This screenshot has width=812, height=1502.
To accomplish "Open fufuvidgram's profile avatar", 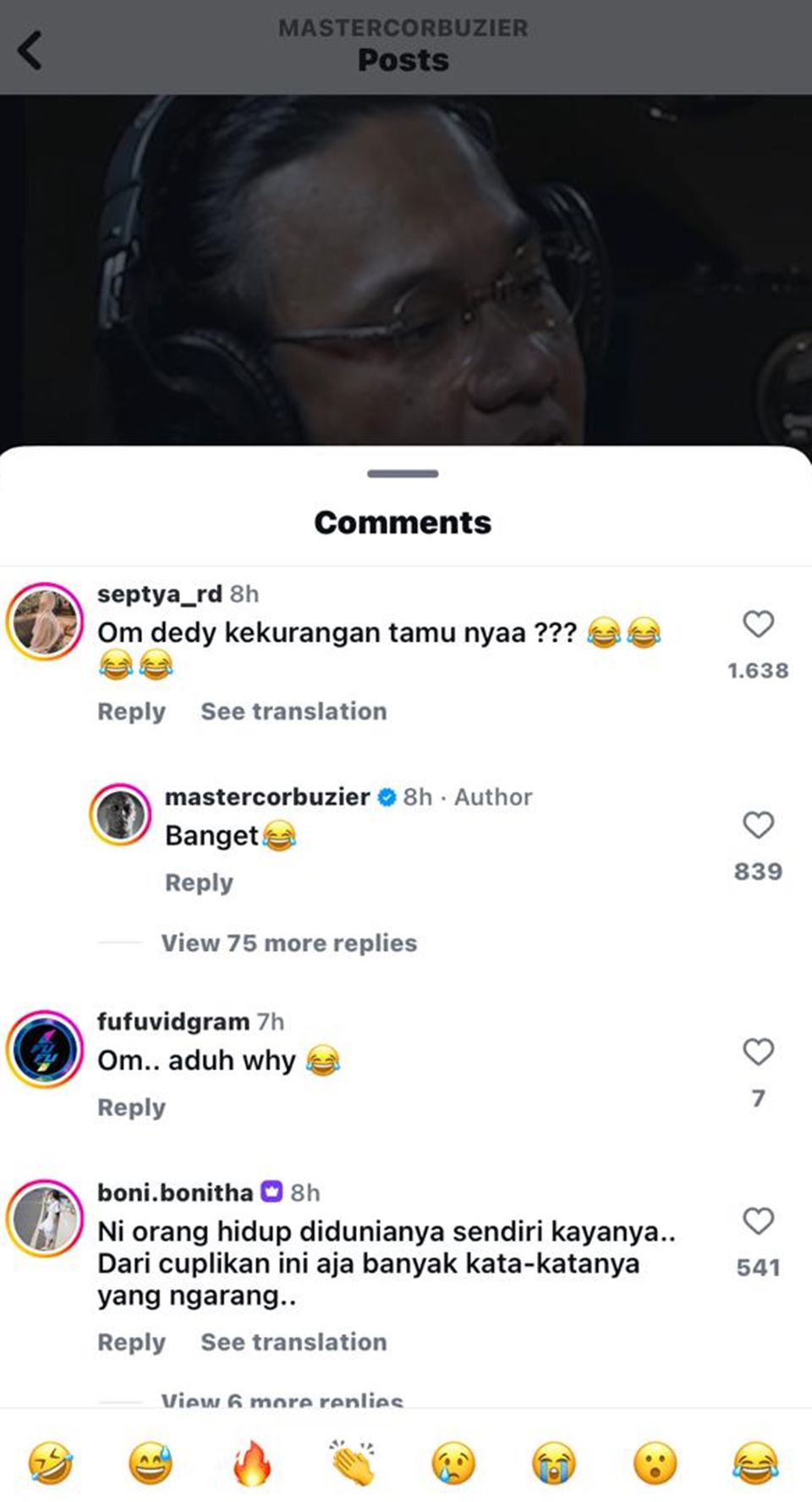I will [x=45, y=1049].
